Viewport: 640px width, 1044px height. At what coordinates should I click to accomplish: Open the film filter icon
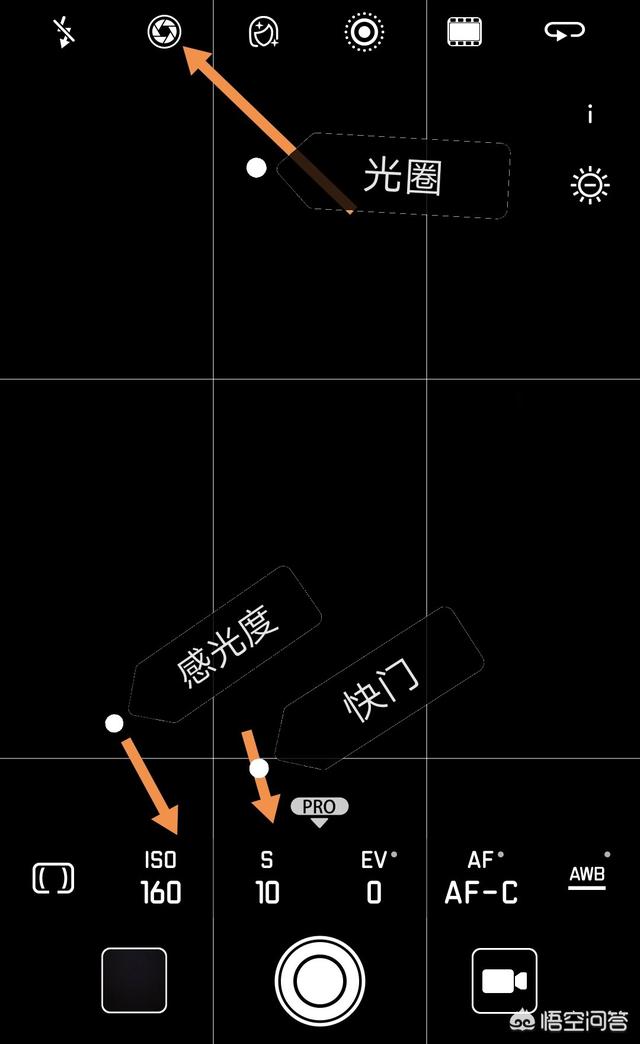(x=464, y=32)
